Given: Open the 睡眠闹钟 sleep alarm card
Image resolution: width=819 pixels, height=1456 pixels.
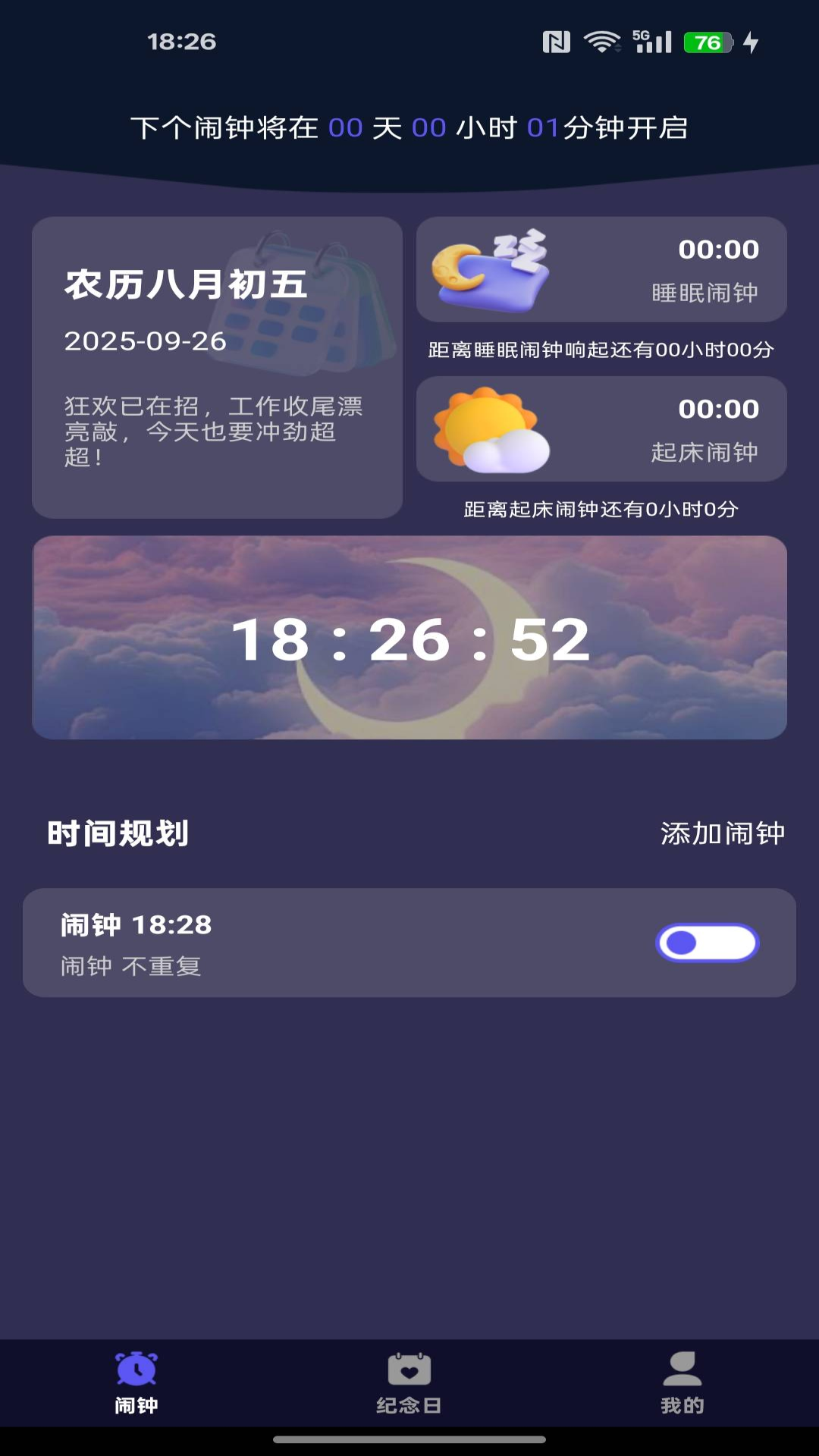Looking at the screenshot, I should (x=599, y=269).
